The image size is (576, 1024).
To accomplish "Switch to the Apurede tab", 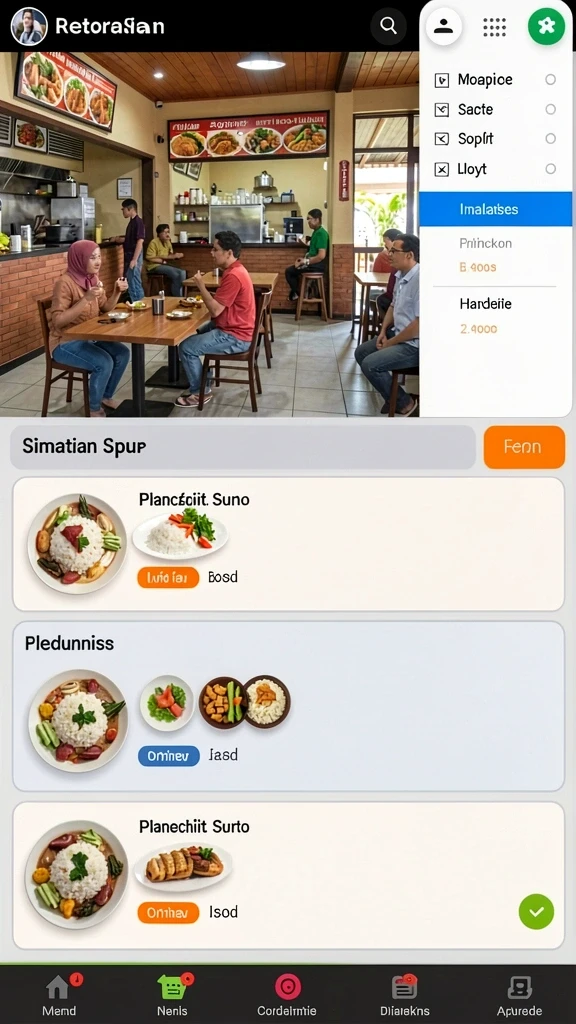I will [x=519, y=995].
